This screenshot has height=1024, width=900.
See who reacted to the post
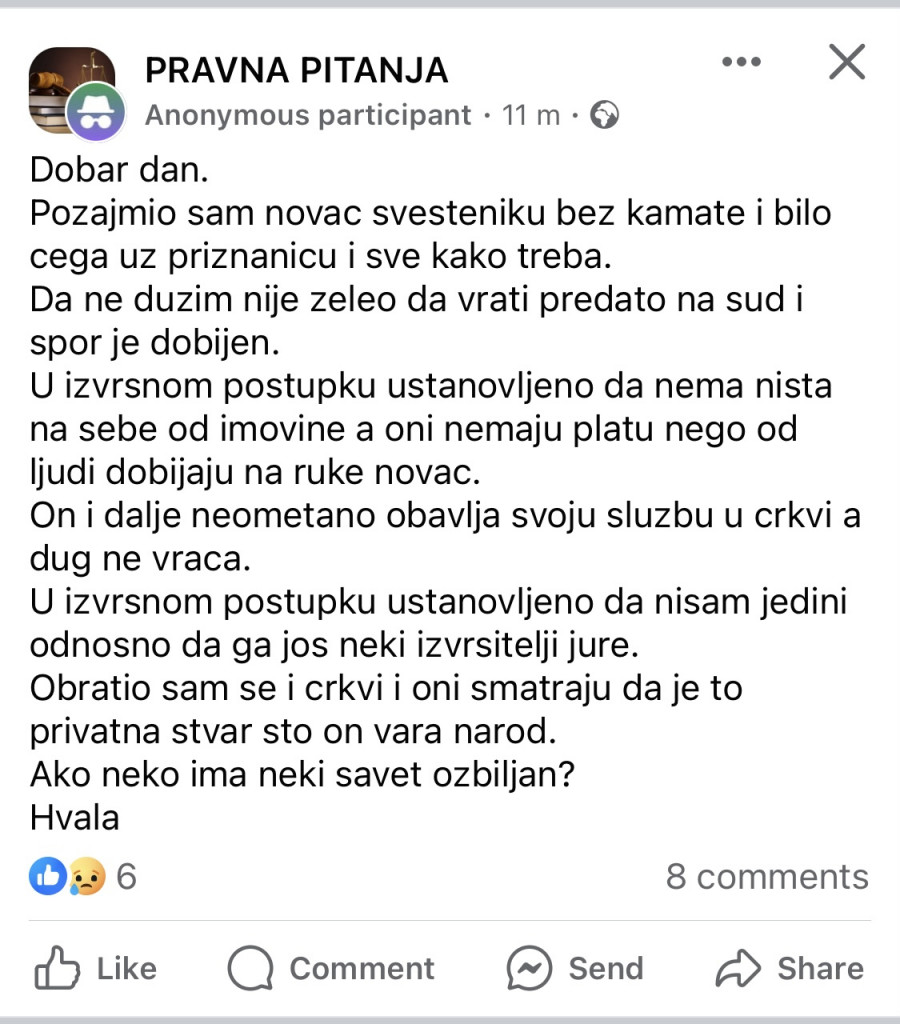point(83,877)
